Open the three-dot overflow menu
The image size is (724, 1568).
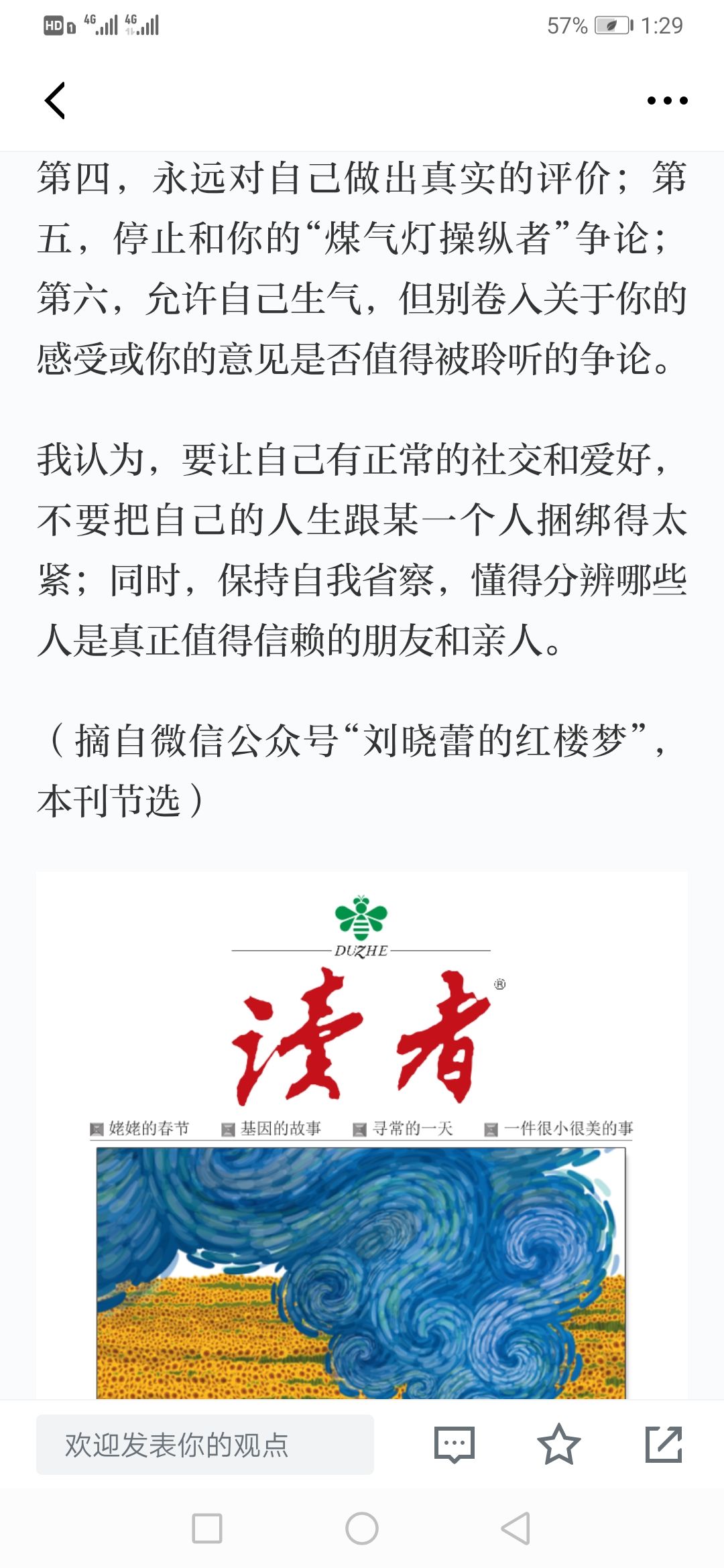point(667,101)
